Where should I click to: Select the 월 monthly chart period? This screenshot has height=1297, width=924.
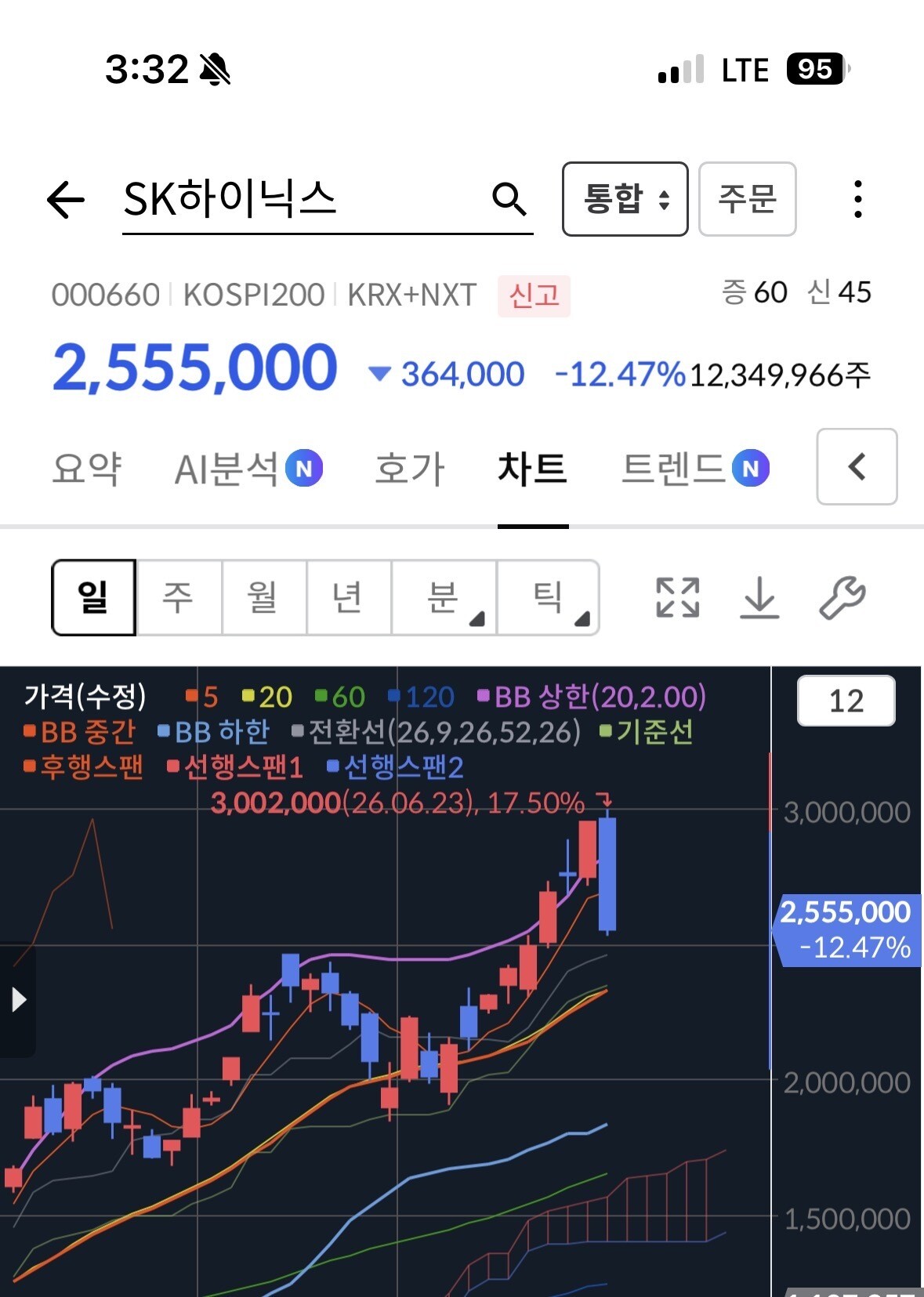coord(264,597)
